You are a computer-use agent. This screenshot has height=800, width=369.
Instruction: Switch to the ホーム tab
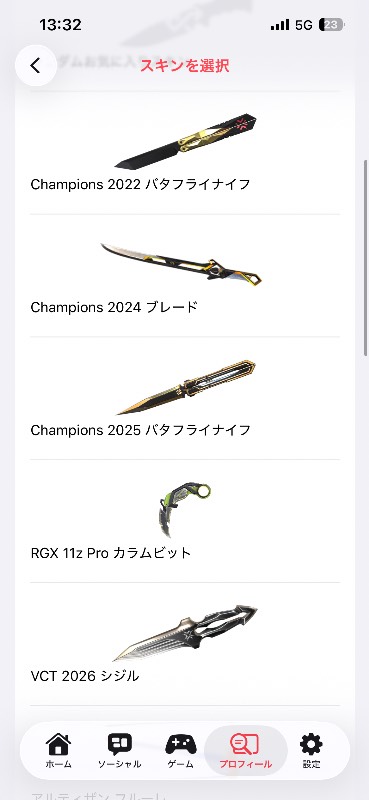(59, 751)
